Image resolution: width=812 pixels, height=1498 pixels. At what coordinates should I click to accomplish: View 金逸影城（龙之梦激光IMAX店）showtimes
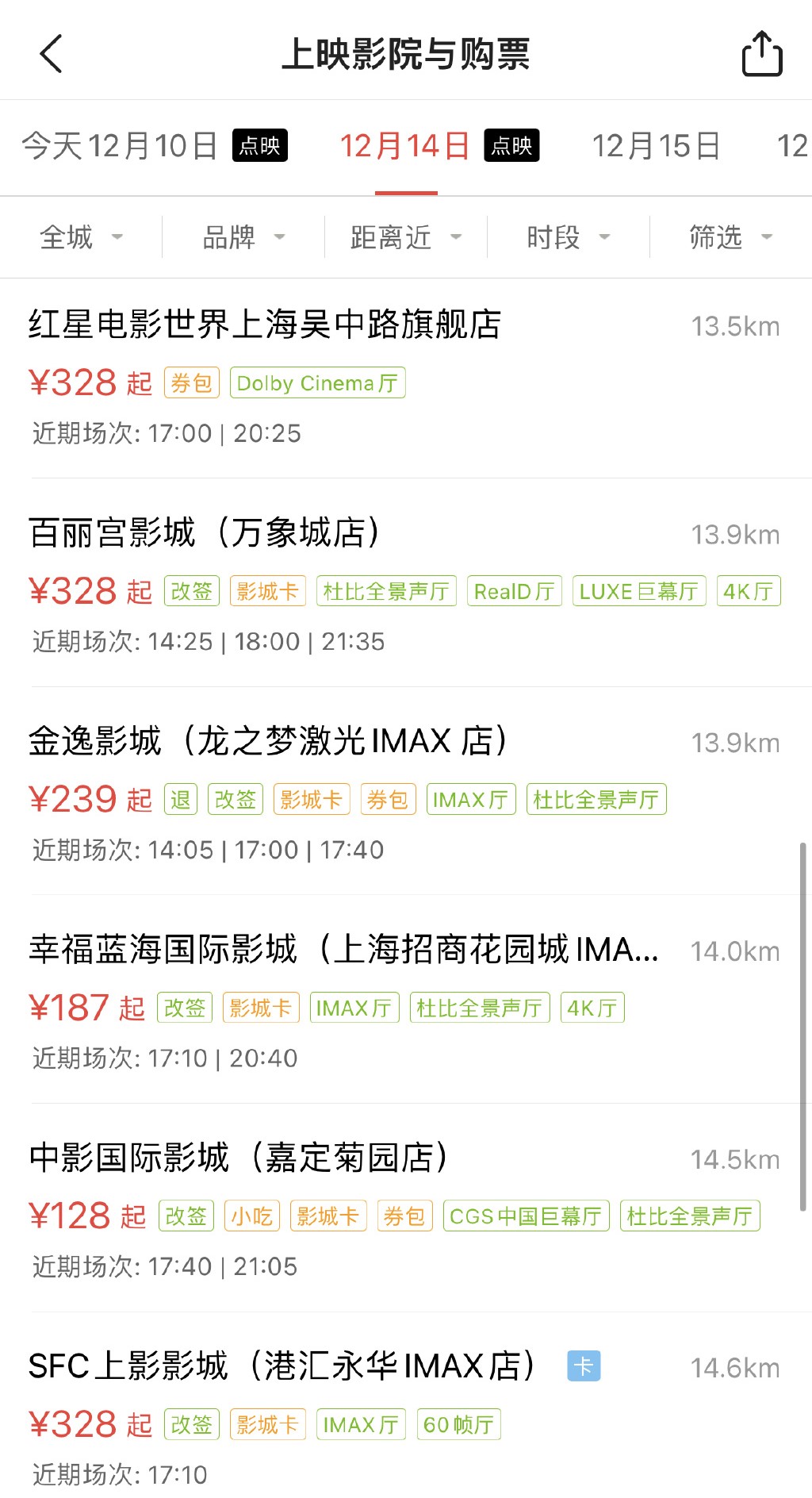tap(268, 741)
